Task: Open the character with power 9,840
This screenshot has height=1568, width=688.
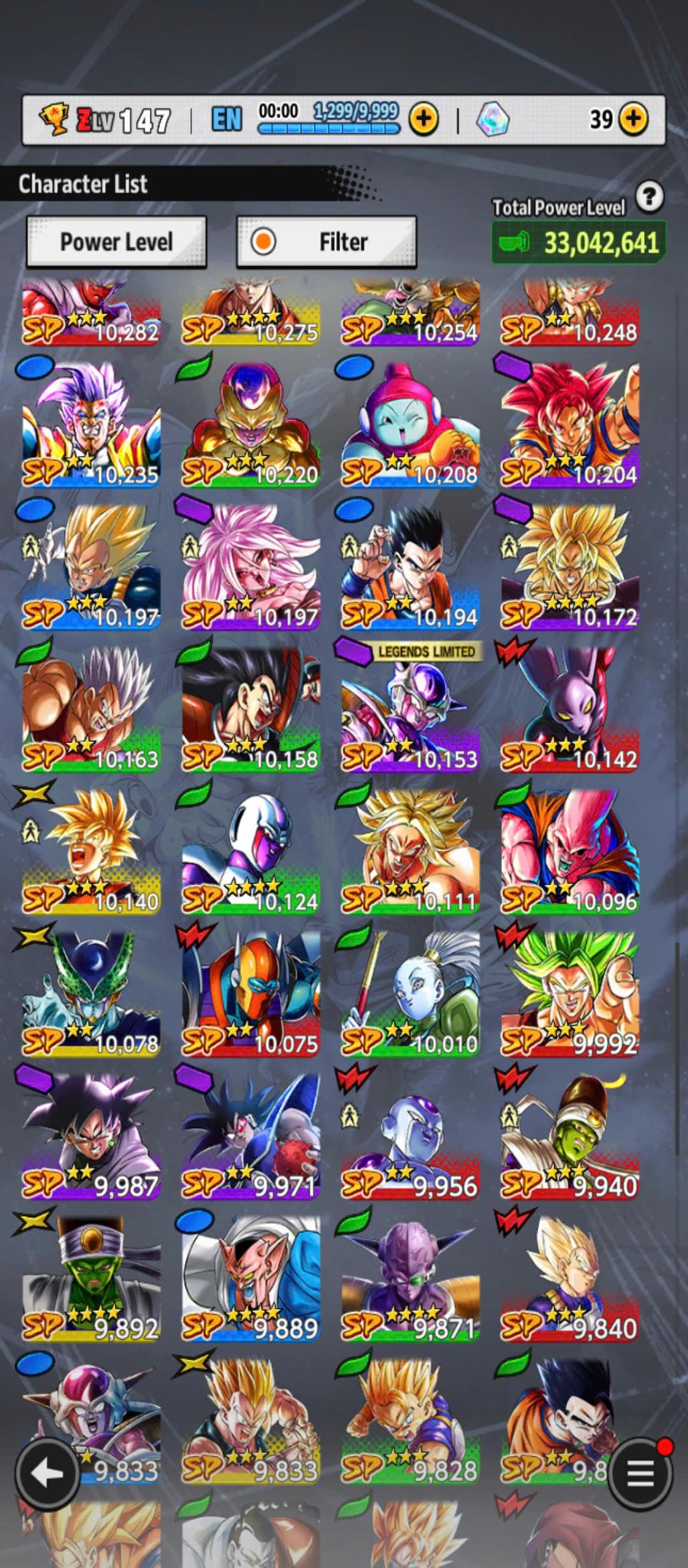Action: (x=570, y=1279)
